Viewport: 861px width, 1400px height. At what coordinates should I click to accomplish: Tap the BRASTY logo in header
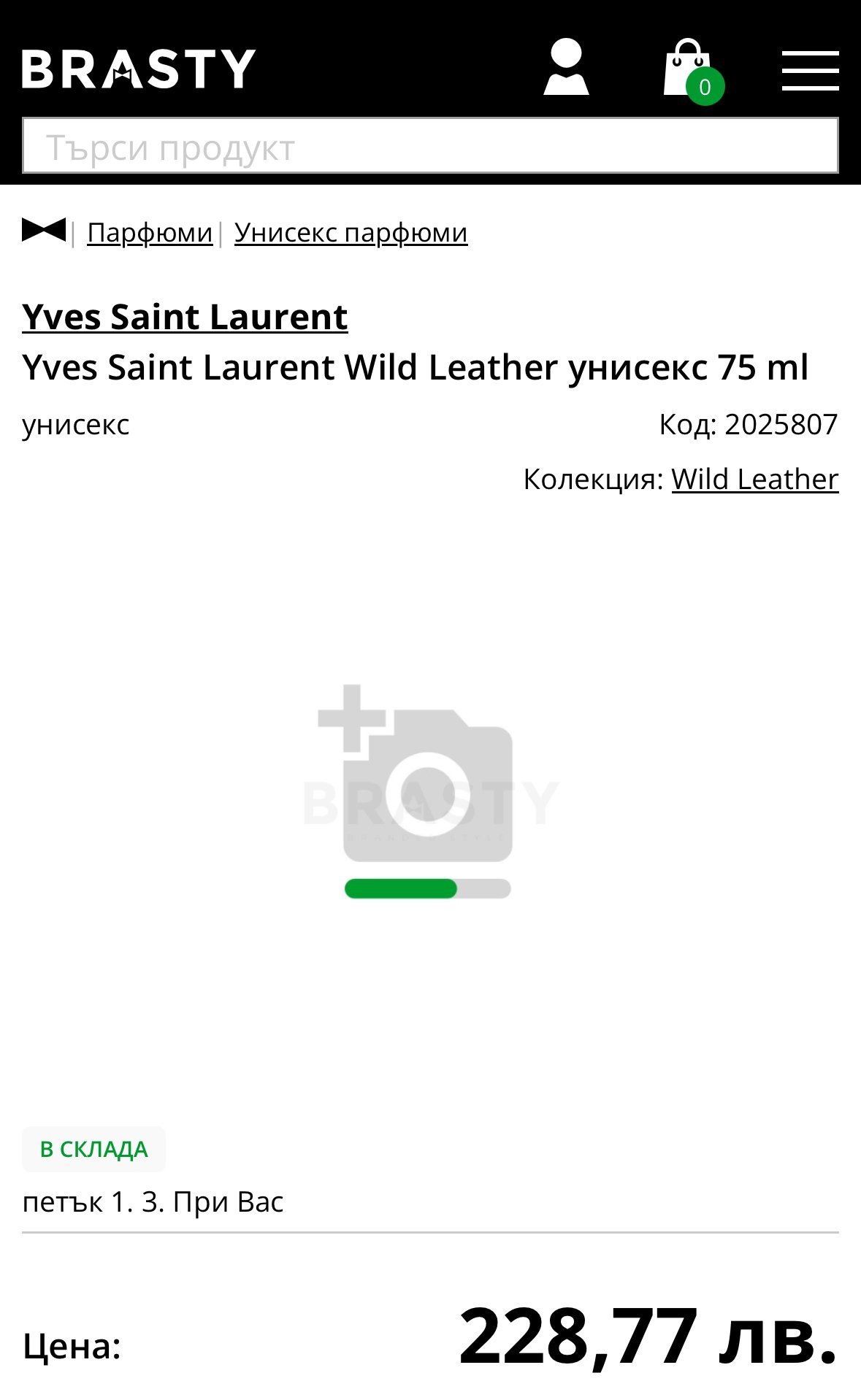click(x=139, y=69)
